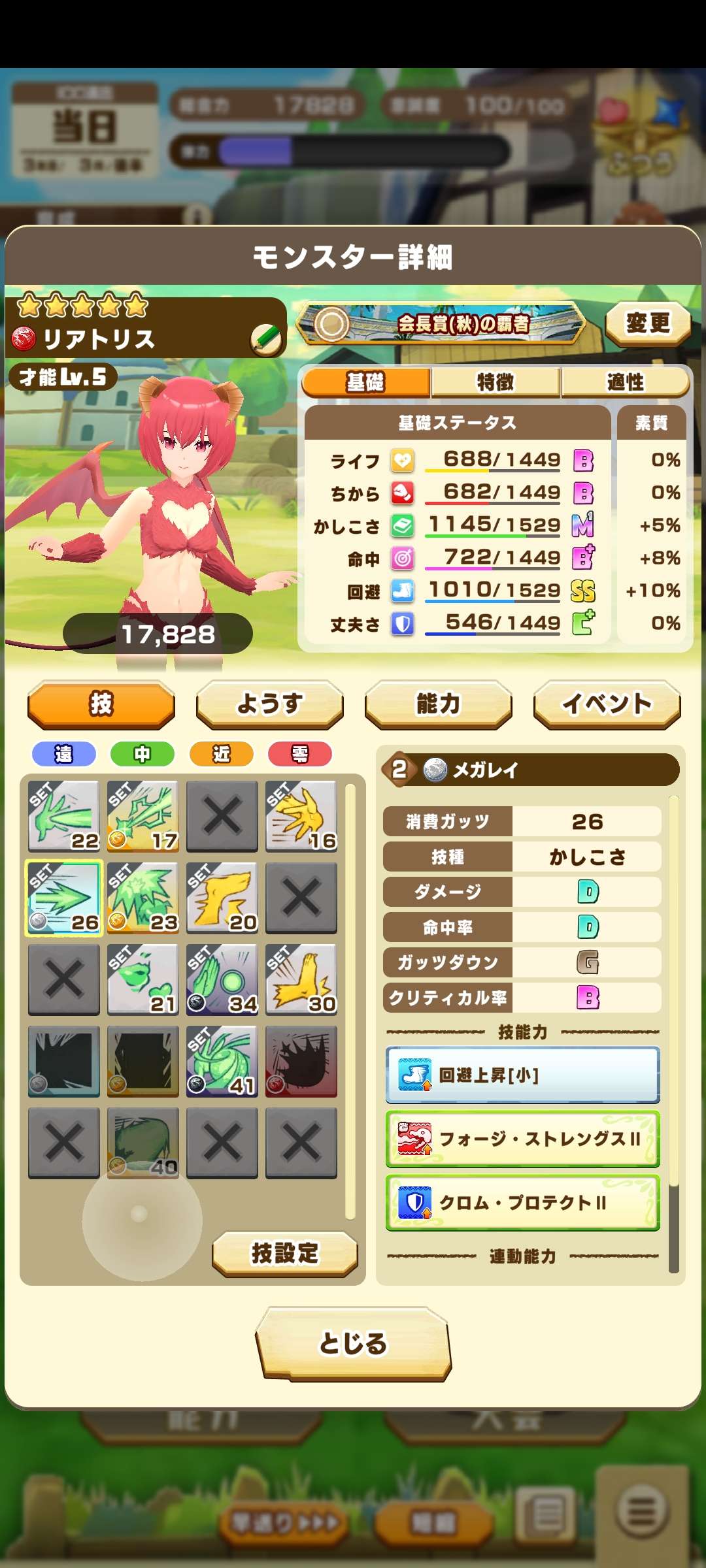Select the skill tile costing 22 guts
This screenshot has height=1568, width=706.
(64, 817)
